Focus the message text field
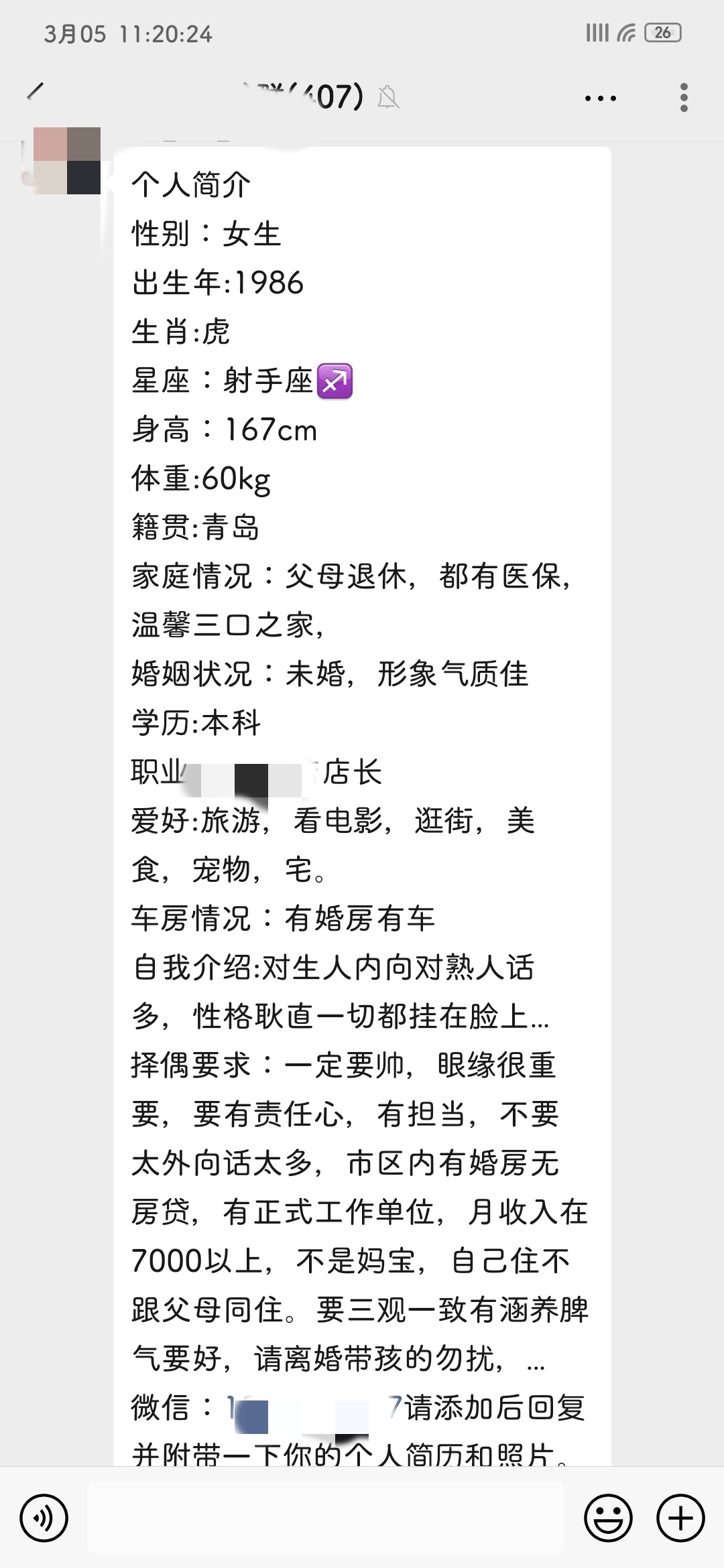 (326, 1518)
